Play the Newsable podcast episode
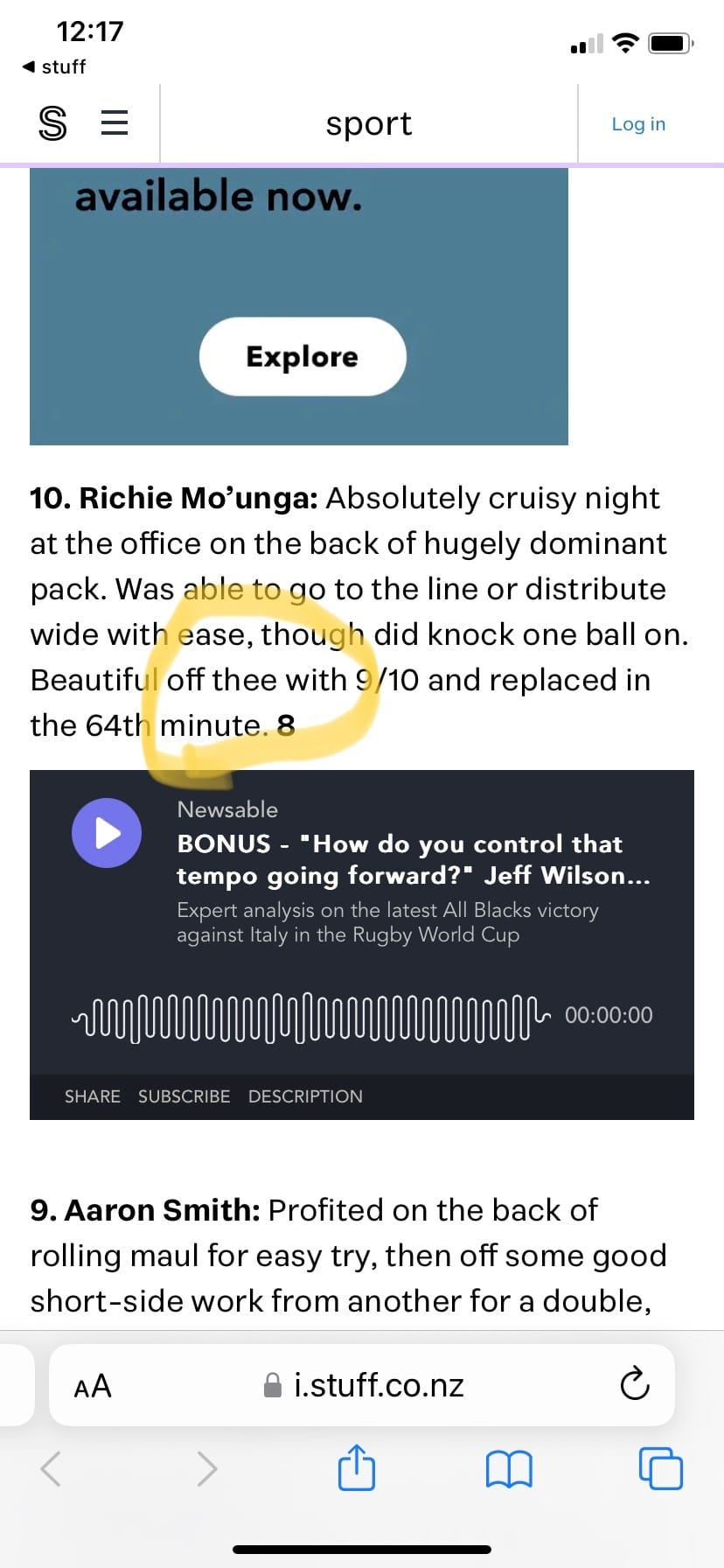 [x=107, y=833]
